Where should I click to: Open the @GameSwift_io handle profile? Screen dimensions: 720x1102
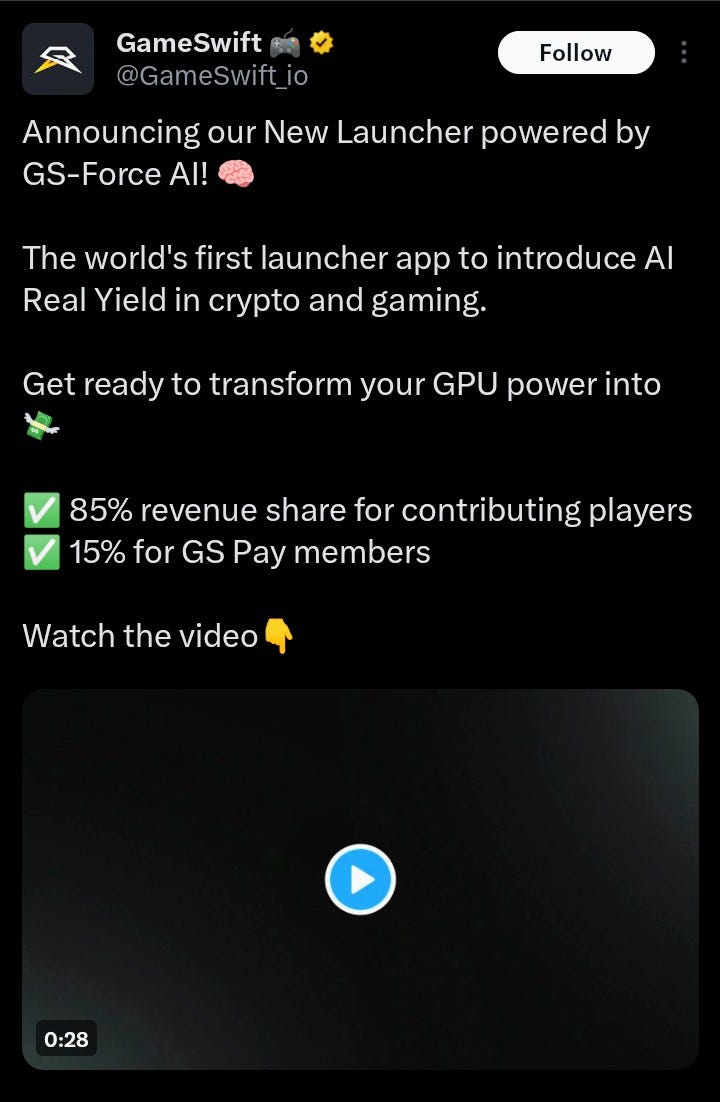(212, 75)
